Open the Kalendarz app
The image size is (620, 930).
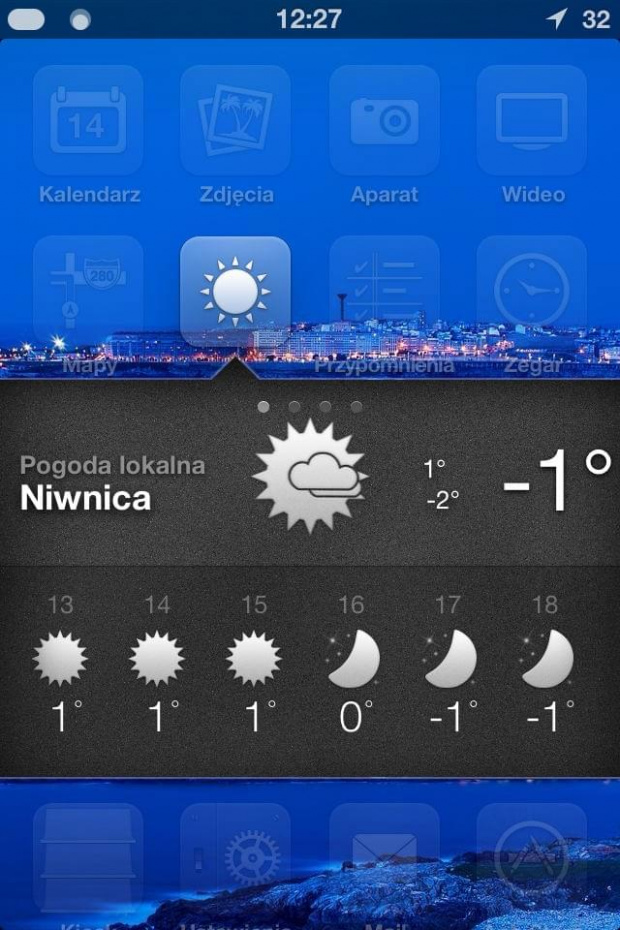(x=88, y=121)
